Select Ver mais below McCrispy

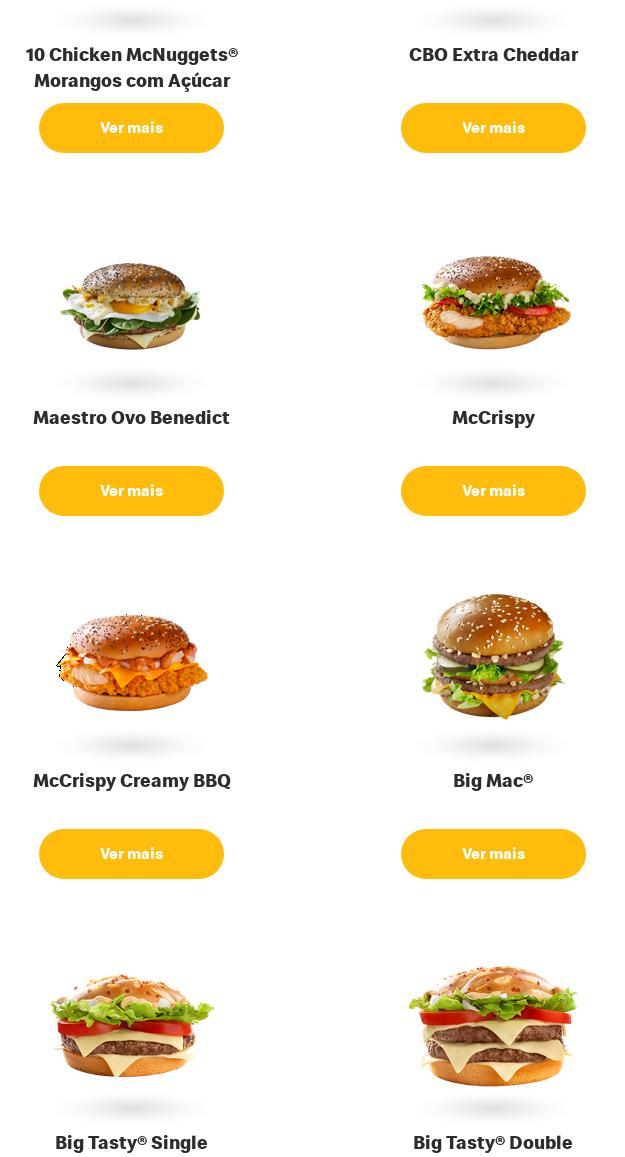pyautogui.click(x=493, y=491)
